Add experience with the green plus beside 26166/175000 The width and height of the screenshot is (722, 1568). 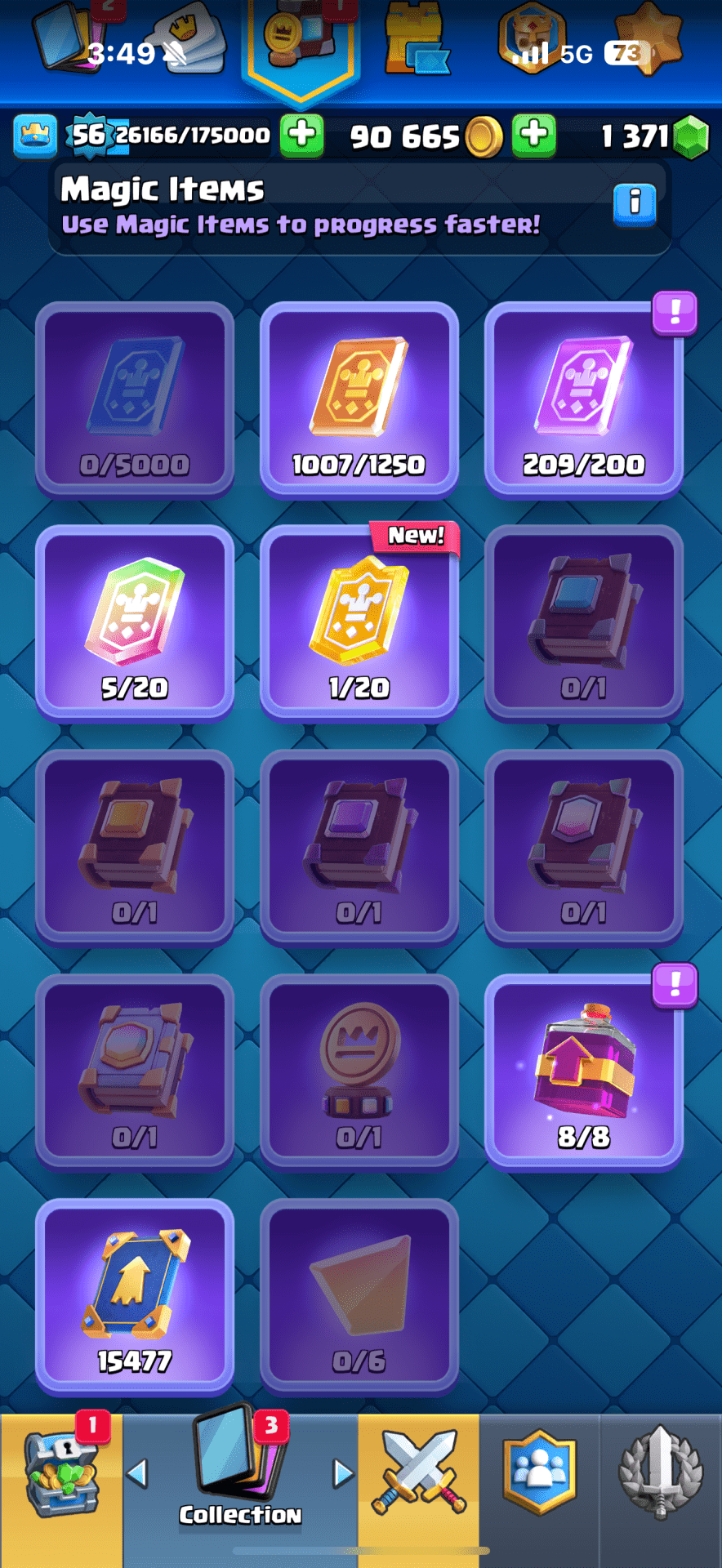tap(301, 135)
